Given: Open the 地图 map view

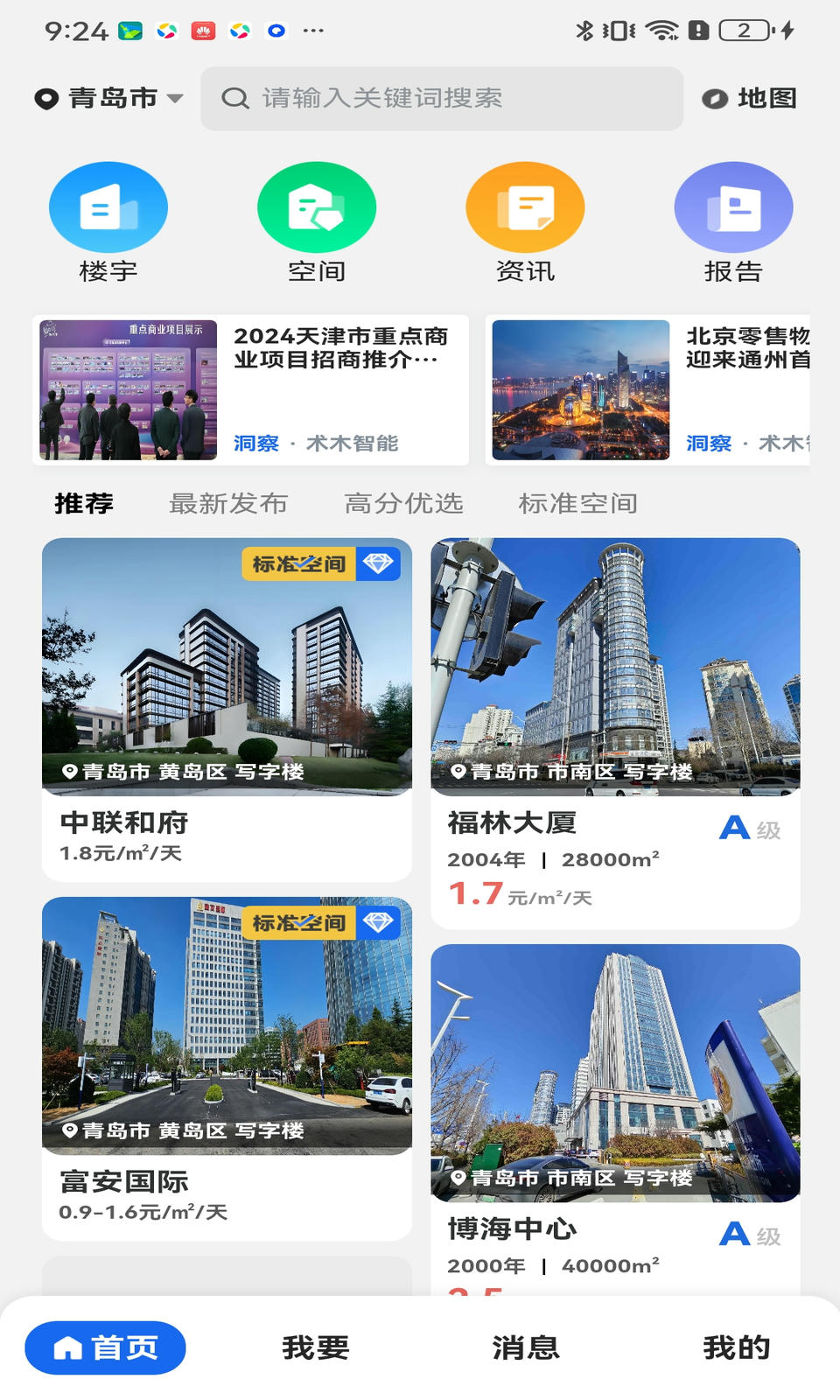Looking at the screenshot, I should tap(750, 98).
